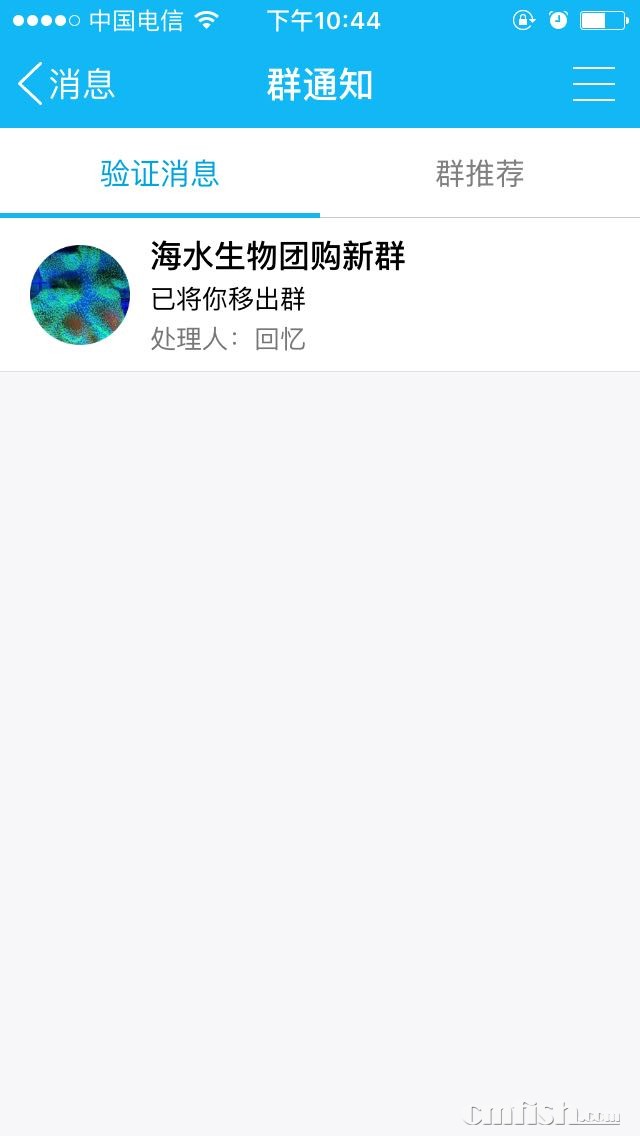Switch to the 群推荐 tab
This screenshot has height=1136, width=640.
(x=480, y=174)
